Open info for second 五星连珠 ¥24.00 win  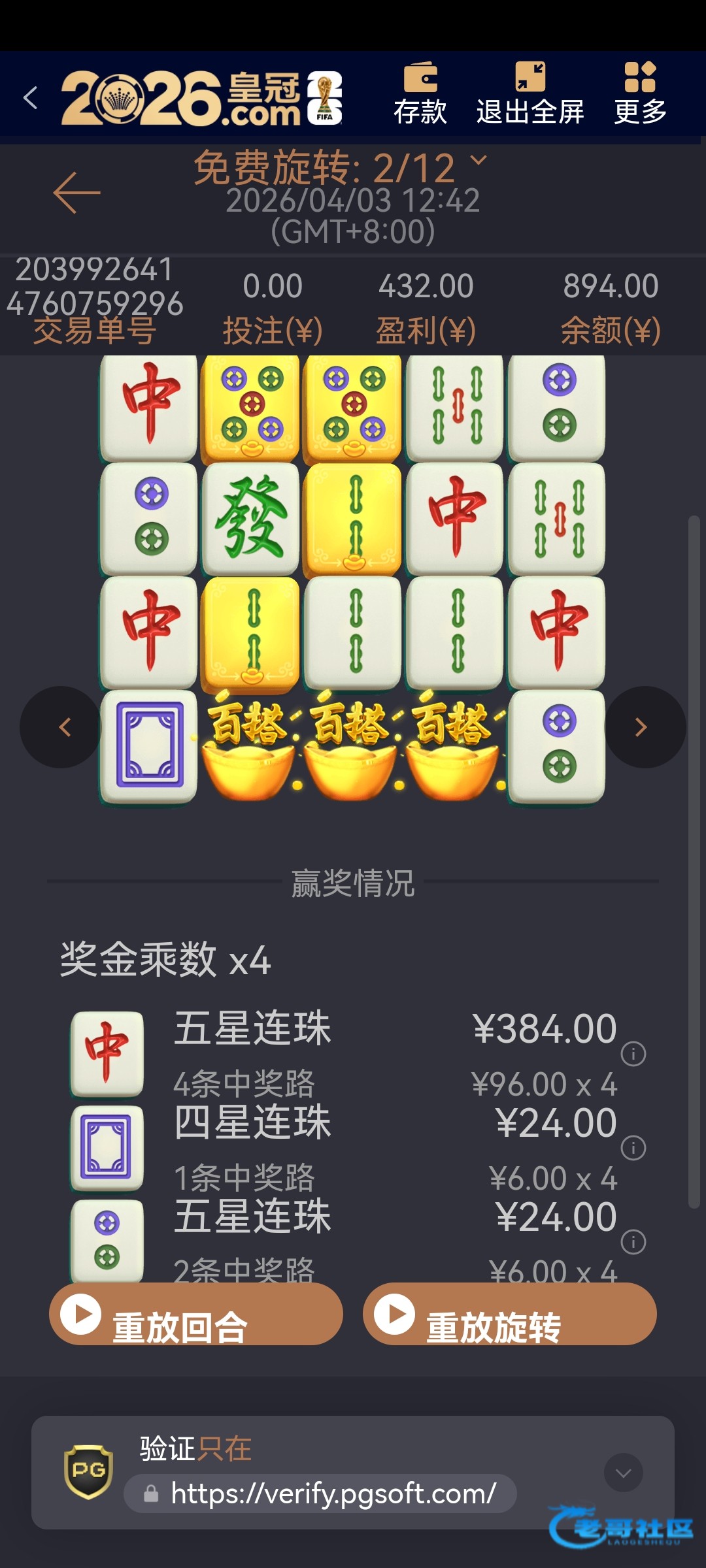click(x=633, y=1242)
